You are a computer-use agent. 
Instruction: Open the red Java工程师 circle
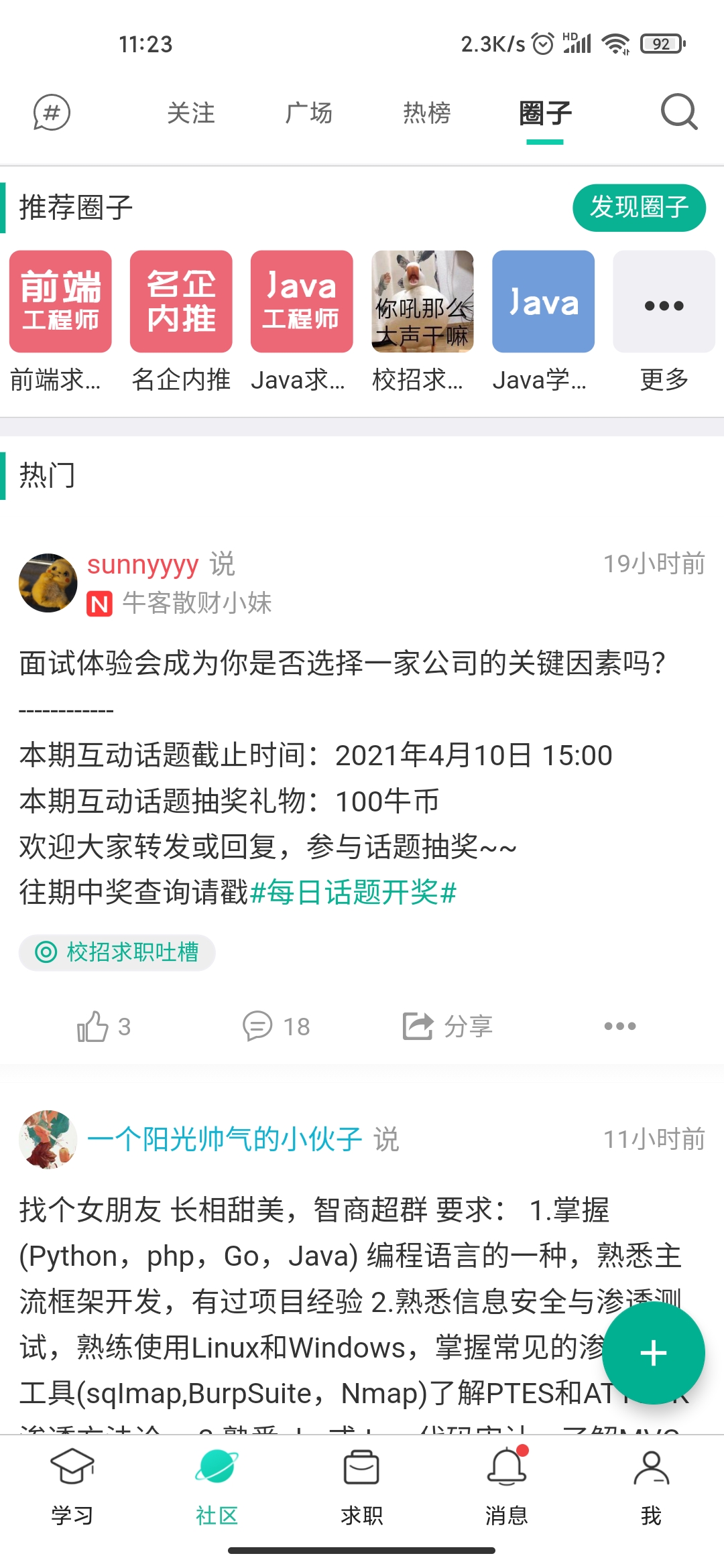point(302,302)
